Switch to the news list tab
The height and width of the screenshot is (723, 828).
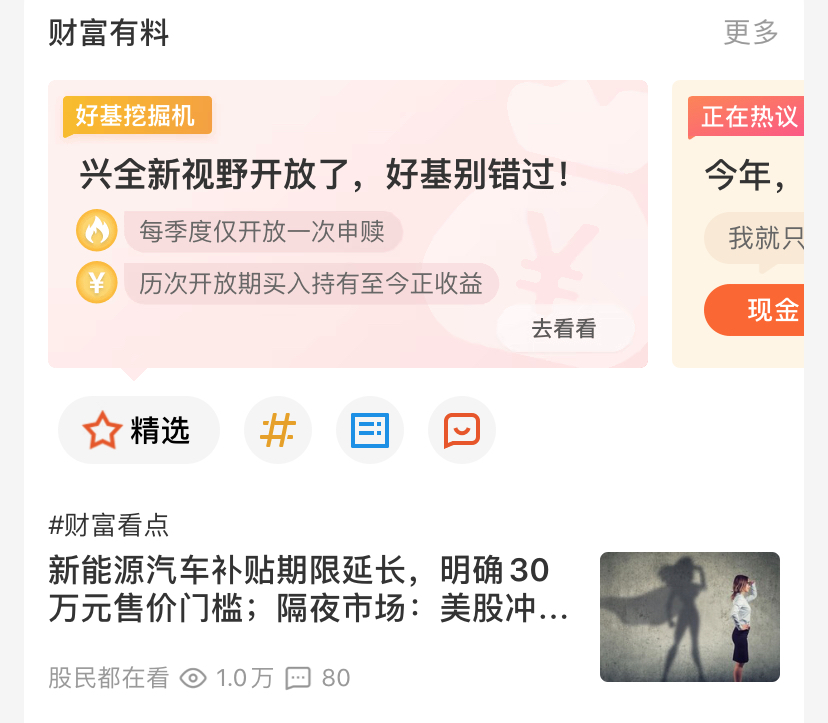[370, 431]
